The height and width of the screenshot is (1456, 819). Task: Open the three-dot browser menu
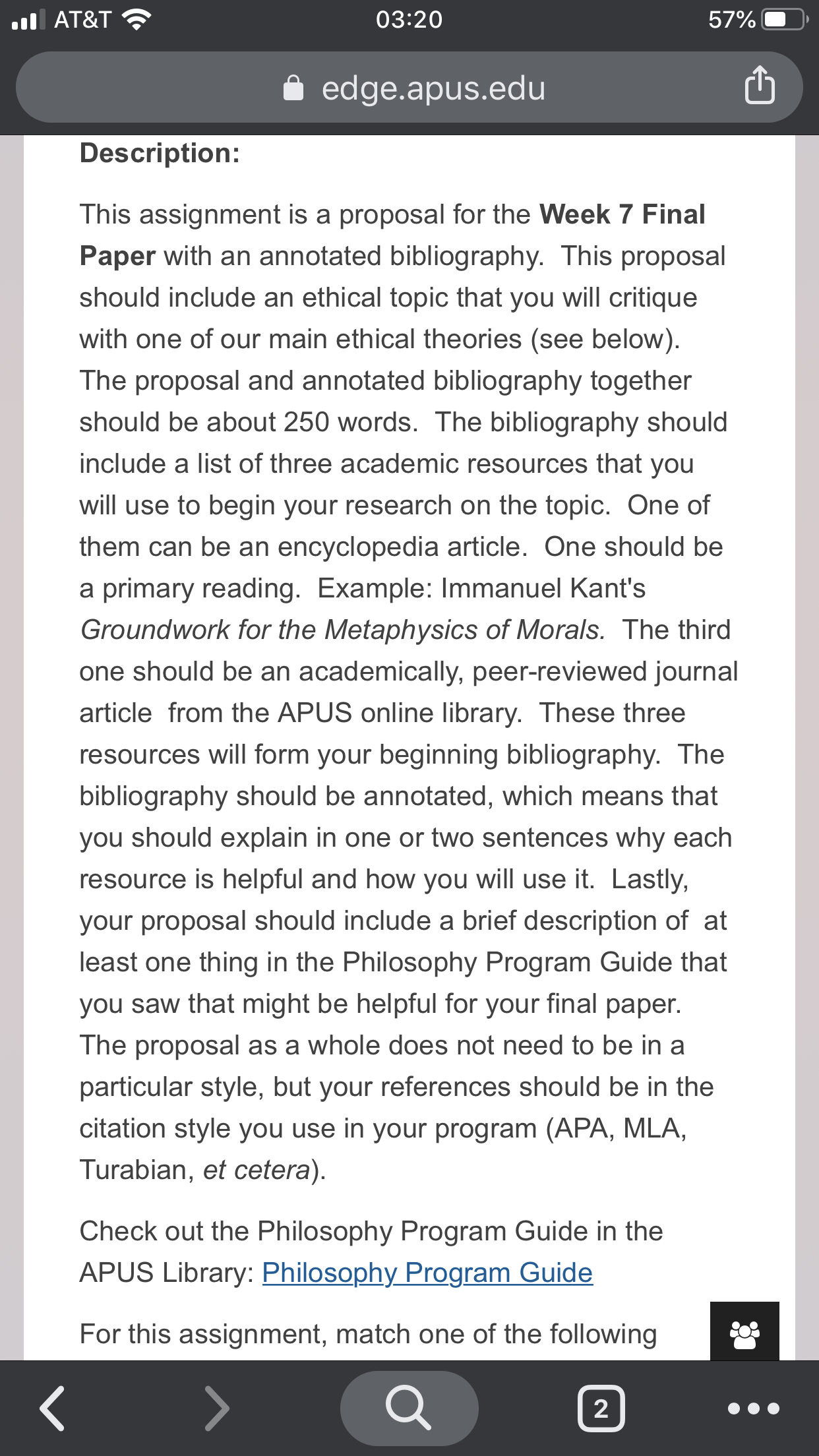[x=753, y=1409]
